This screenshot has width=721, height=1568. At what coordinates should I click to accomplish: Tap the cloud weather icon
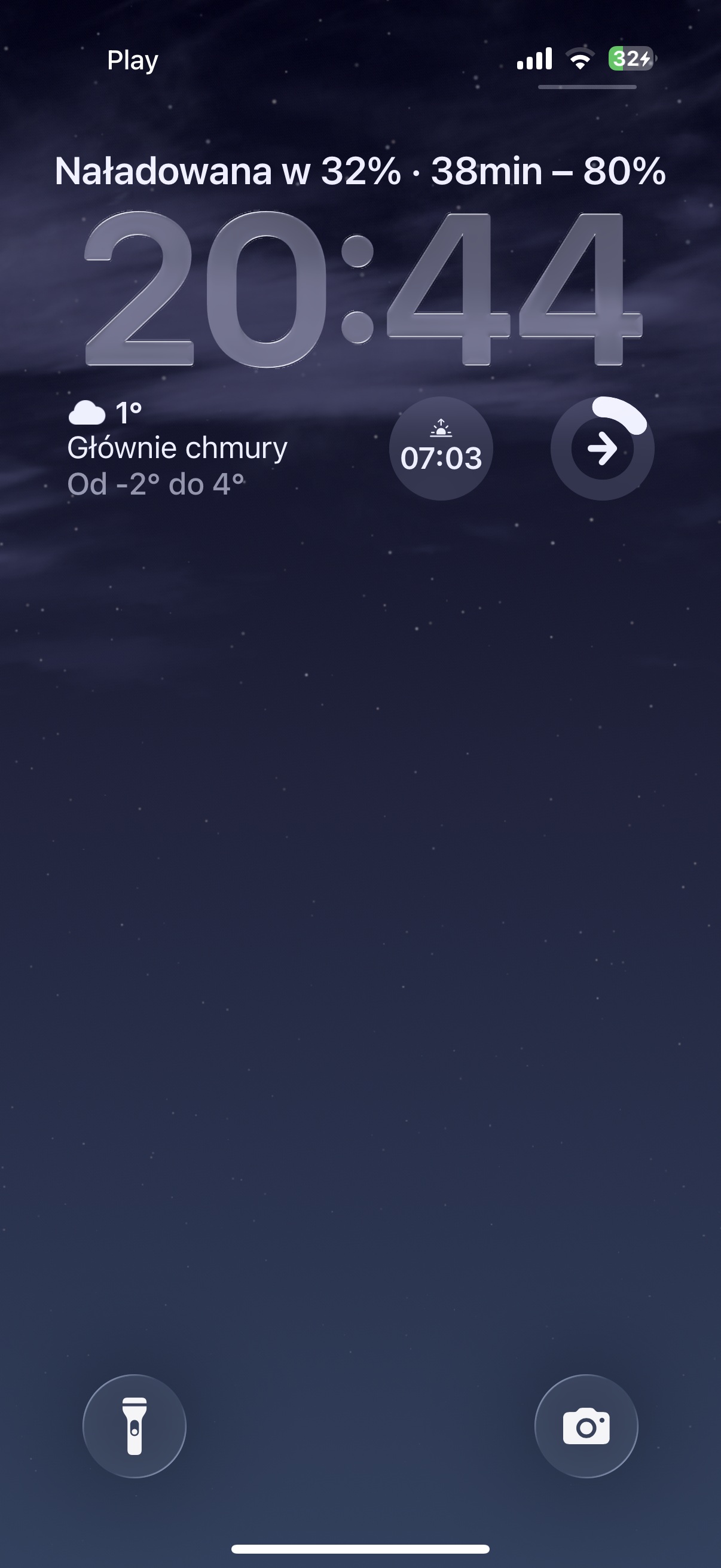pyautogui.click(x=87, y=414)
